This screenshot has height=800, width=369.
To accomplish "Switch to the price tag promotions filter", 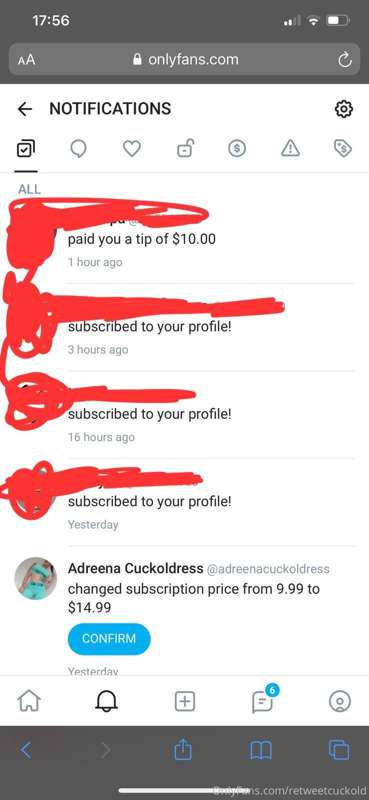I will click(343, 149).
